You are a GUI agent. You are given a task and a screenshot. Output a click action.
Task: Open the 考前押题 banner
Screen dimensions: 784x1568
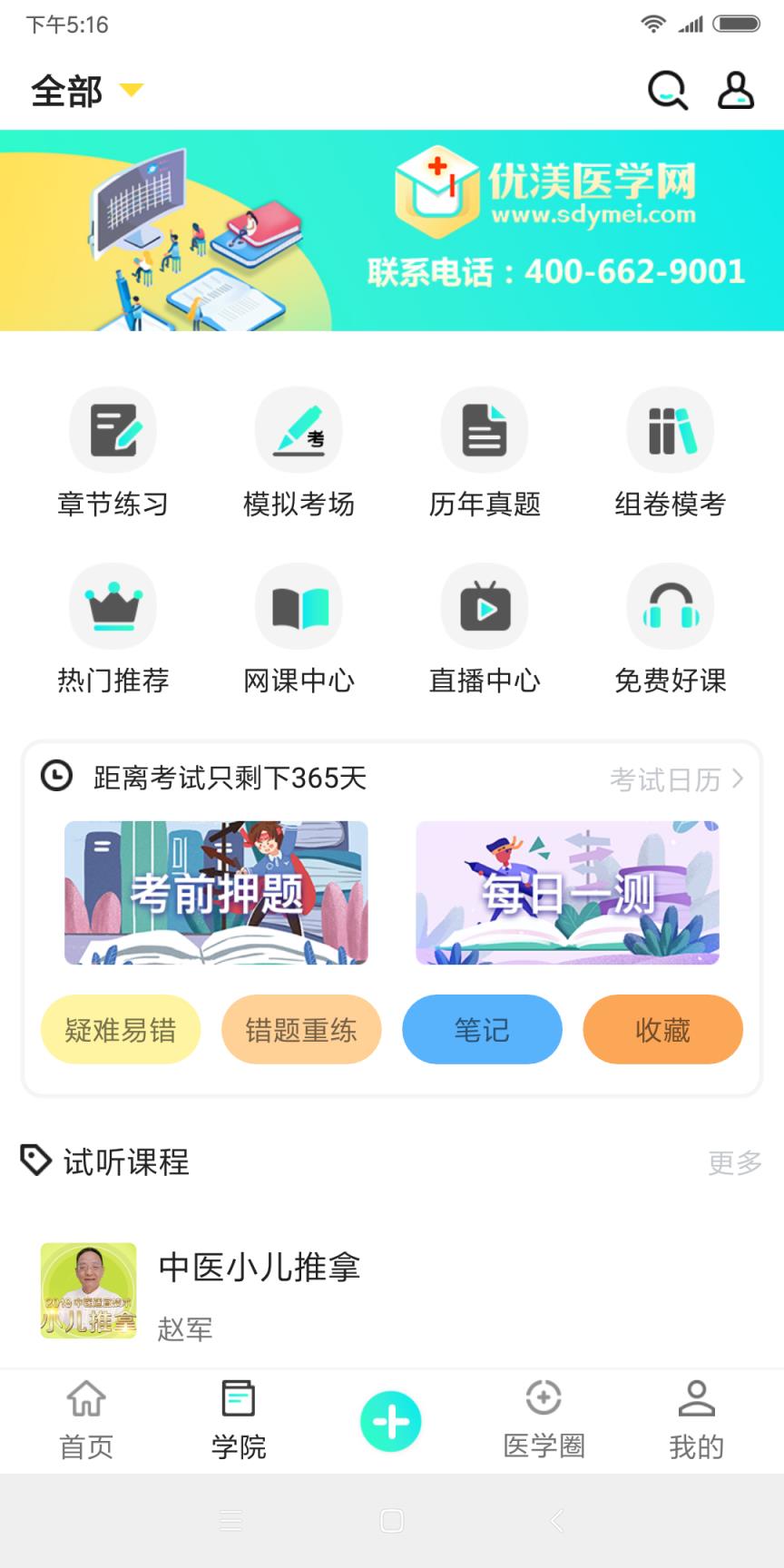[216, 893]
